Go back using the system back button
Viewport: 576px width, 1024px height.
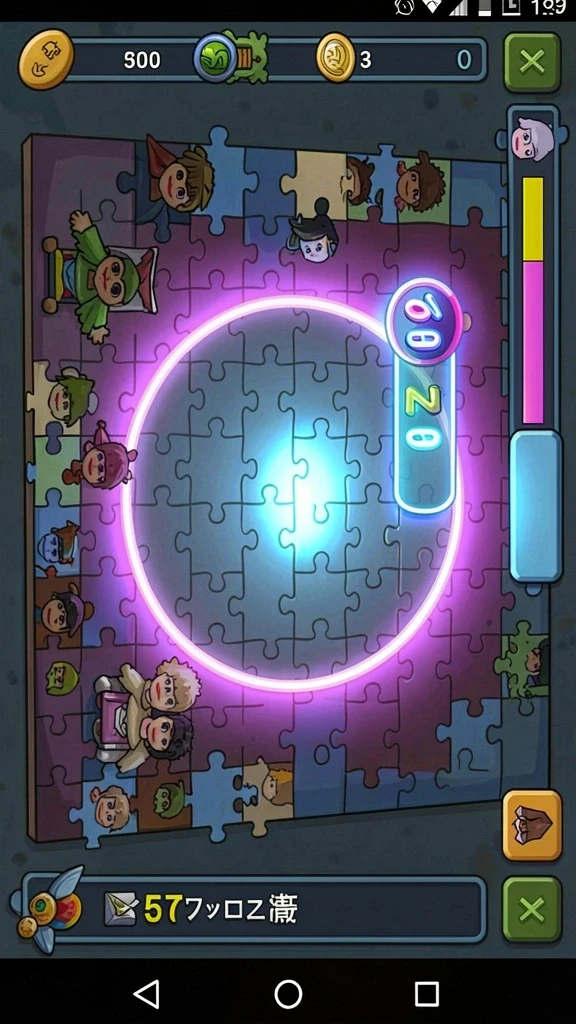[147, 994]
